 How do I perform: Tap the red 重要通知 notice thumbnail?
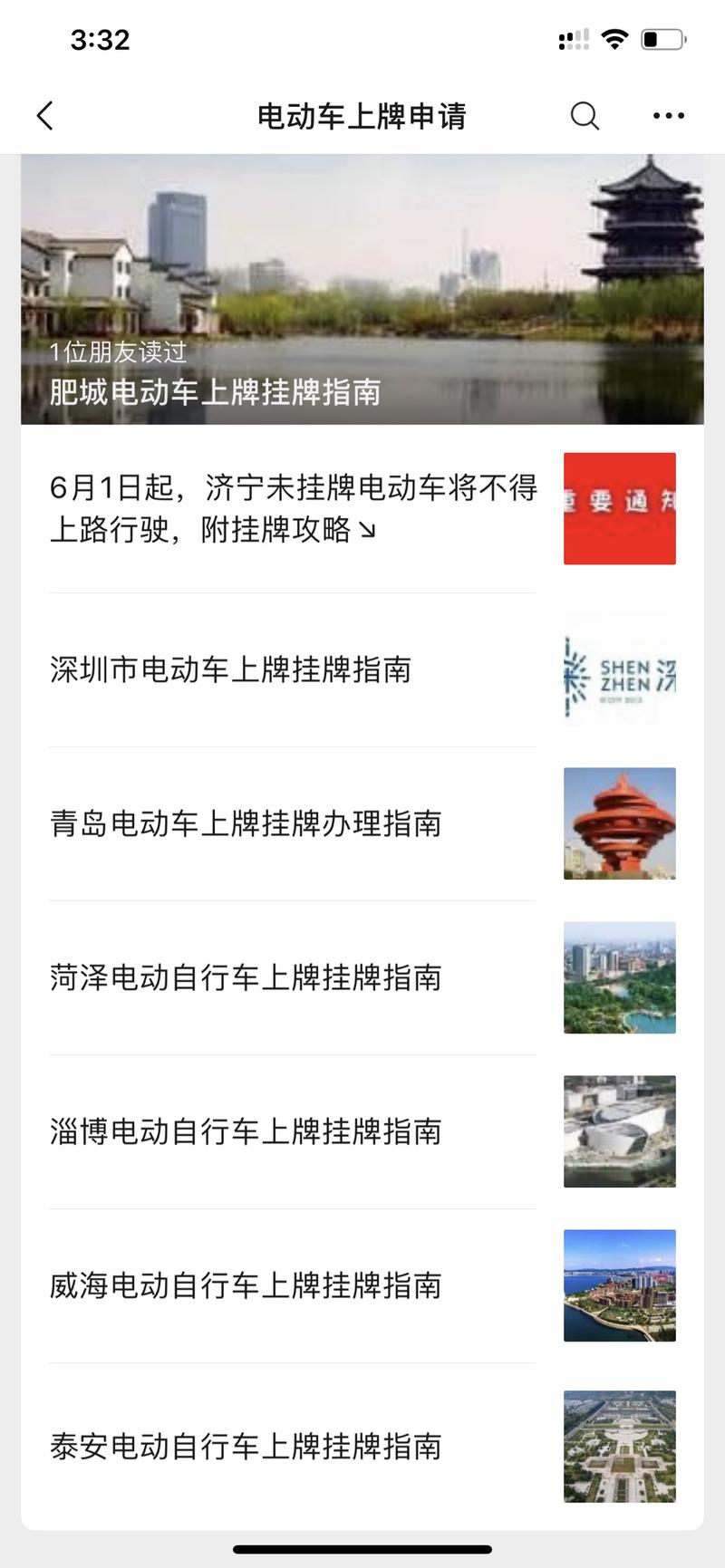619,508
